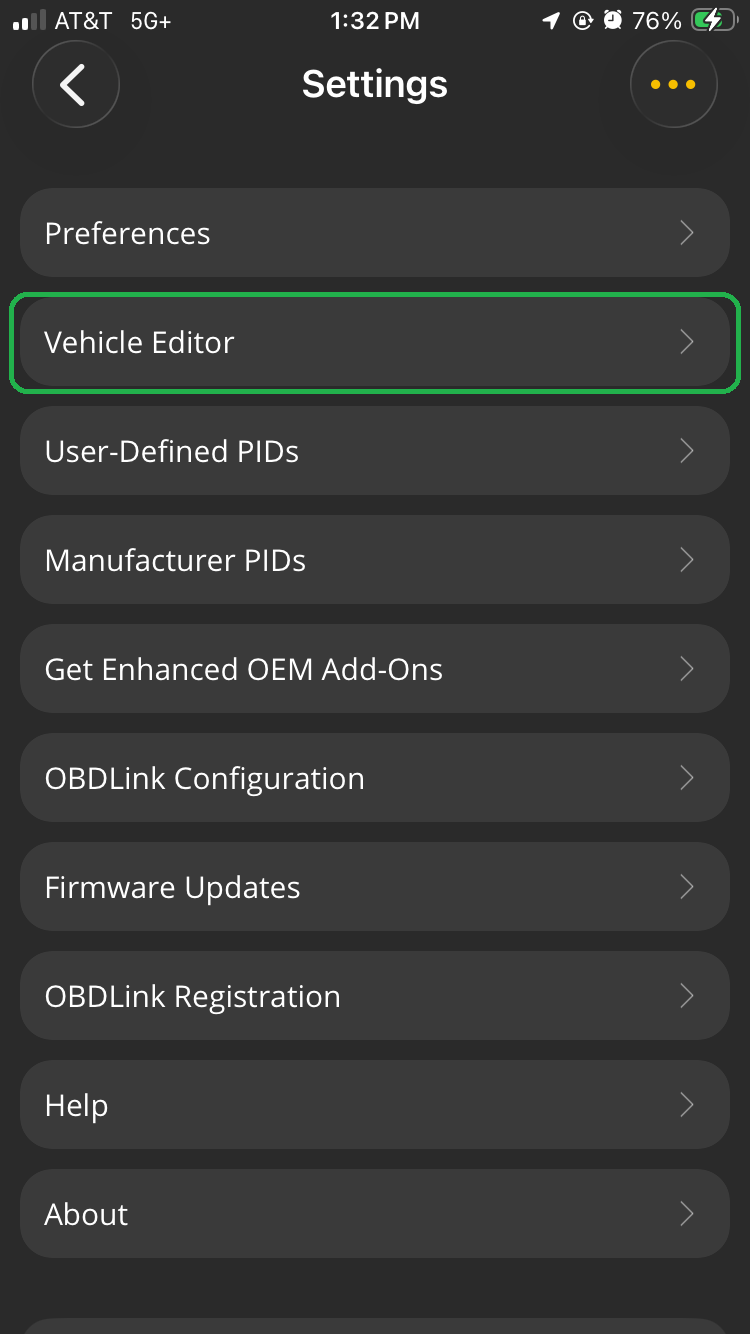Image resolution: width=750 pixels, height=1334 pixels.
Task: Tap the 5G+ network indicator
Action: click(x=150, y=20)
